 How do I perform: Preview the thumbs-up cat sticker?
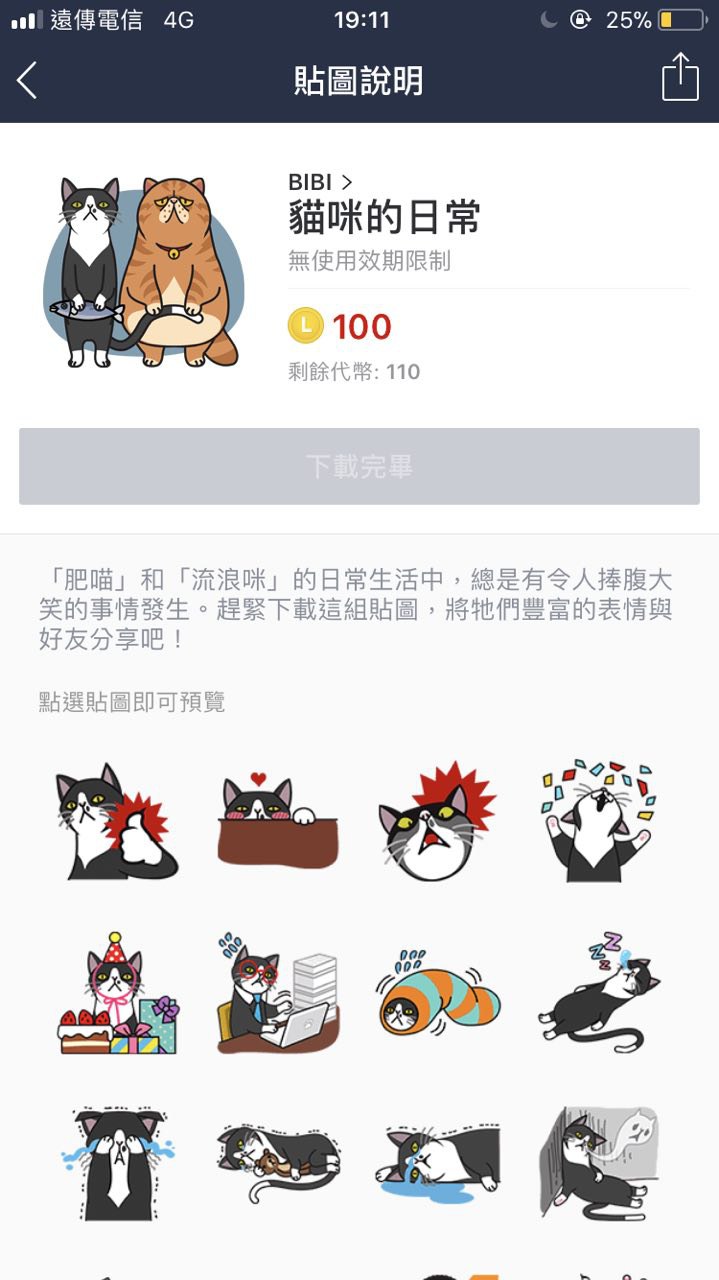tap(117, 822)
